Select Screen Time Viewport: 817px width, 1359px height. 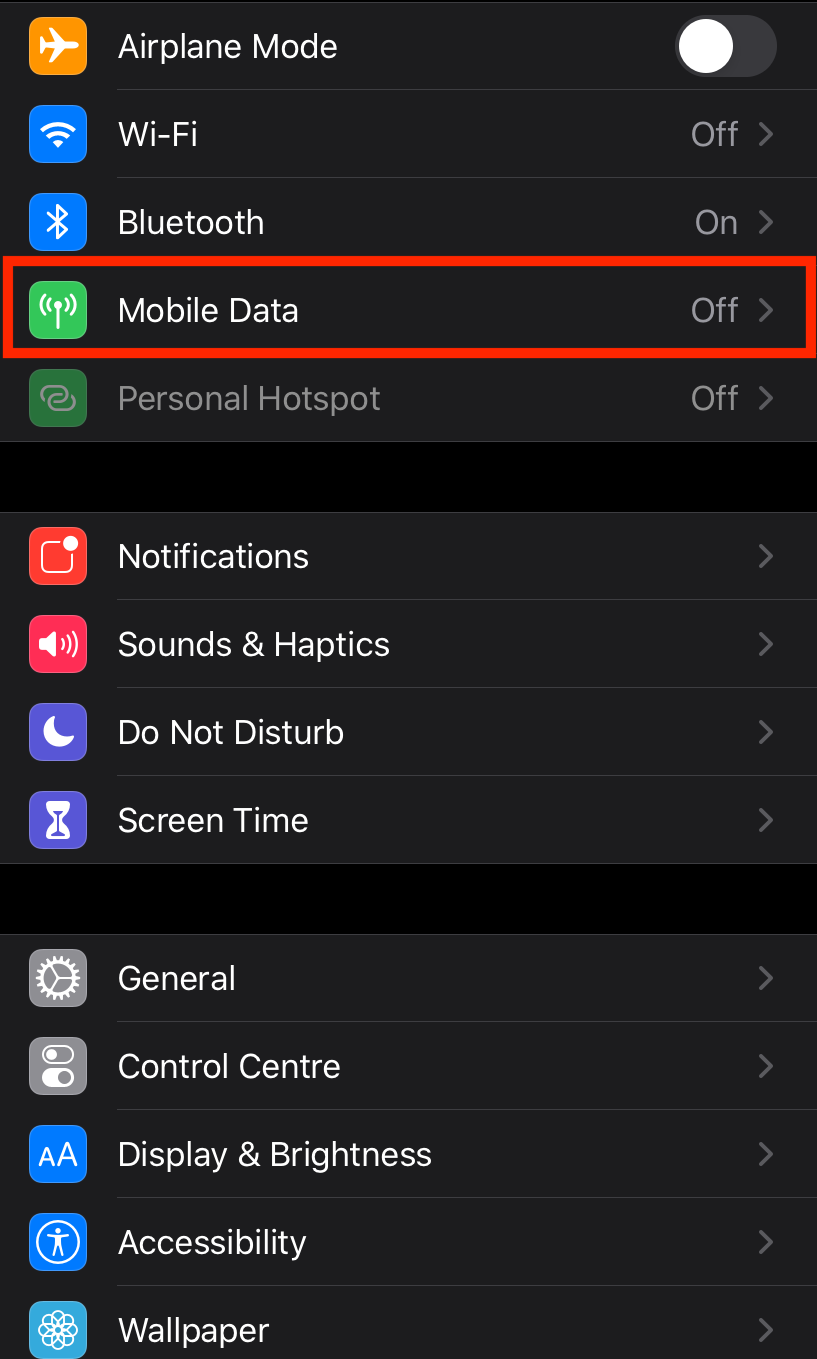click(408, 820)
